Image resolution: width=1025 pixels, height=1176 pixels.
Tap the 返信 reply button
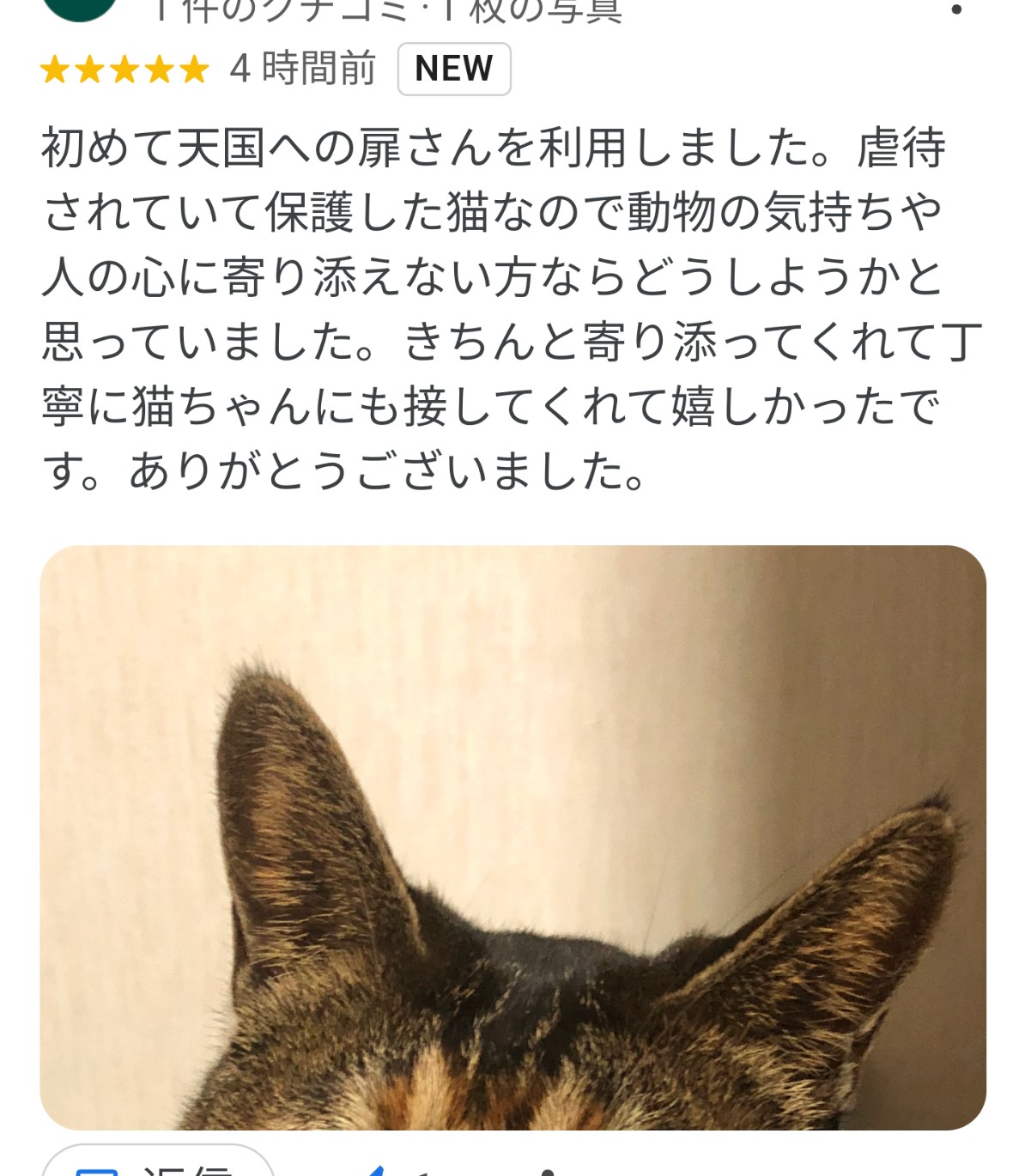pos(158,1162)
